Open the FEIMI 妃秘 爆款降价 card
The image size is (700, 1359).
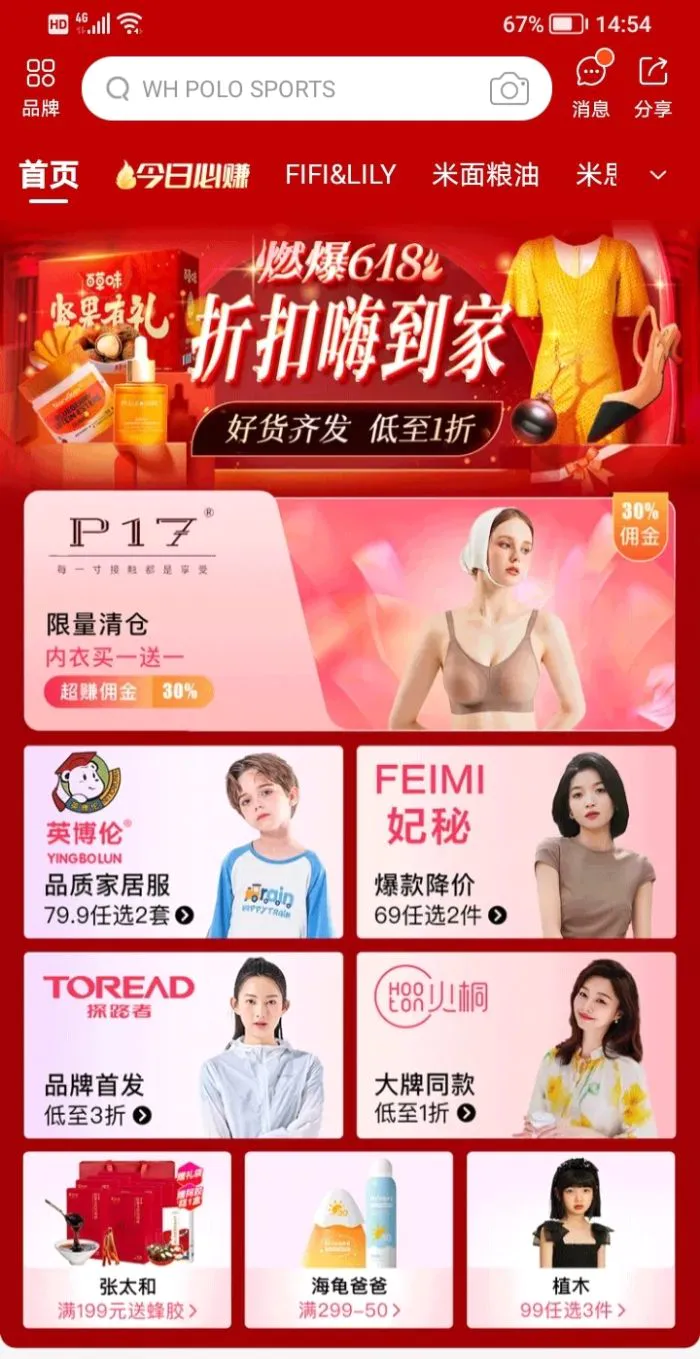516,841
